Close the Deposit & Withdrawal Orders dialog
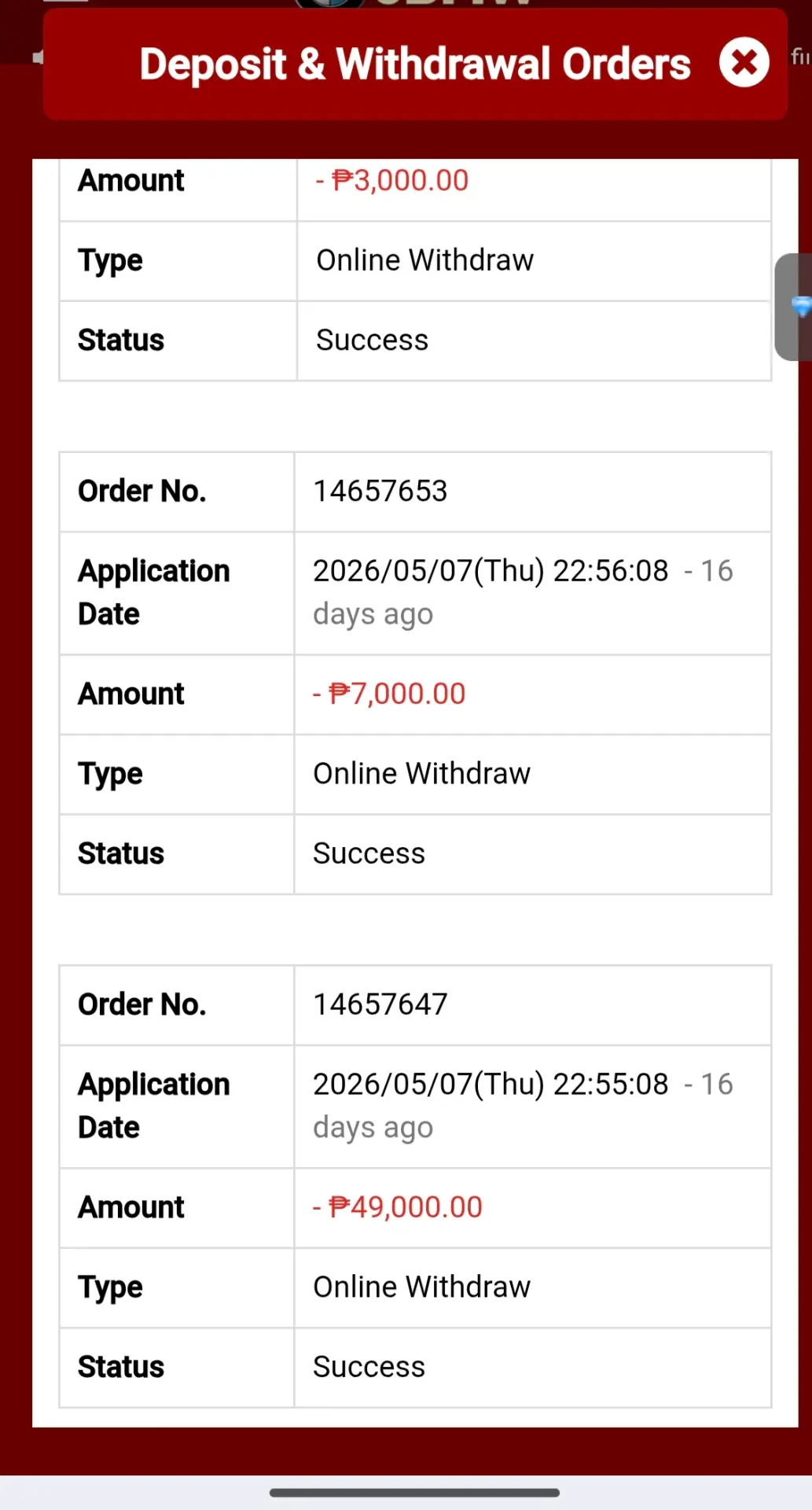Viewport: 812px width, 1510px height. click(744, 63)
